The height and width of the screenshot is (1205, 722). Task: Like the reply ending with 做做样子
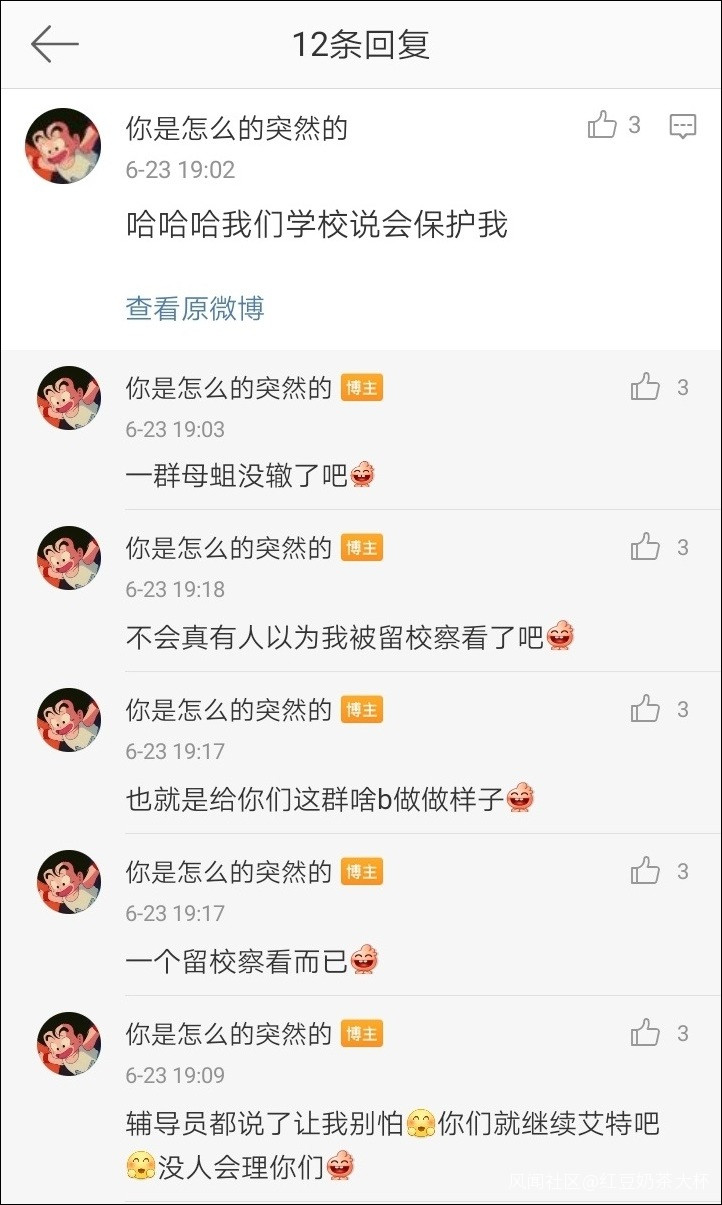click(x=646, y=709)
